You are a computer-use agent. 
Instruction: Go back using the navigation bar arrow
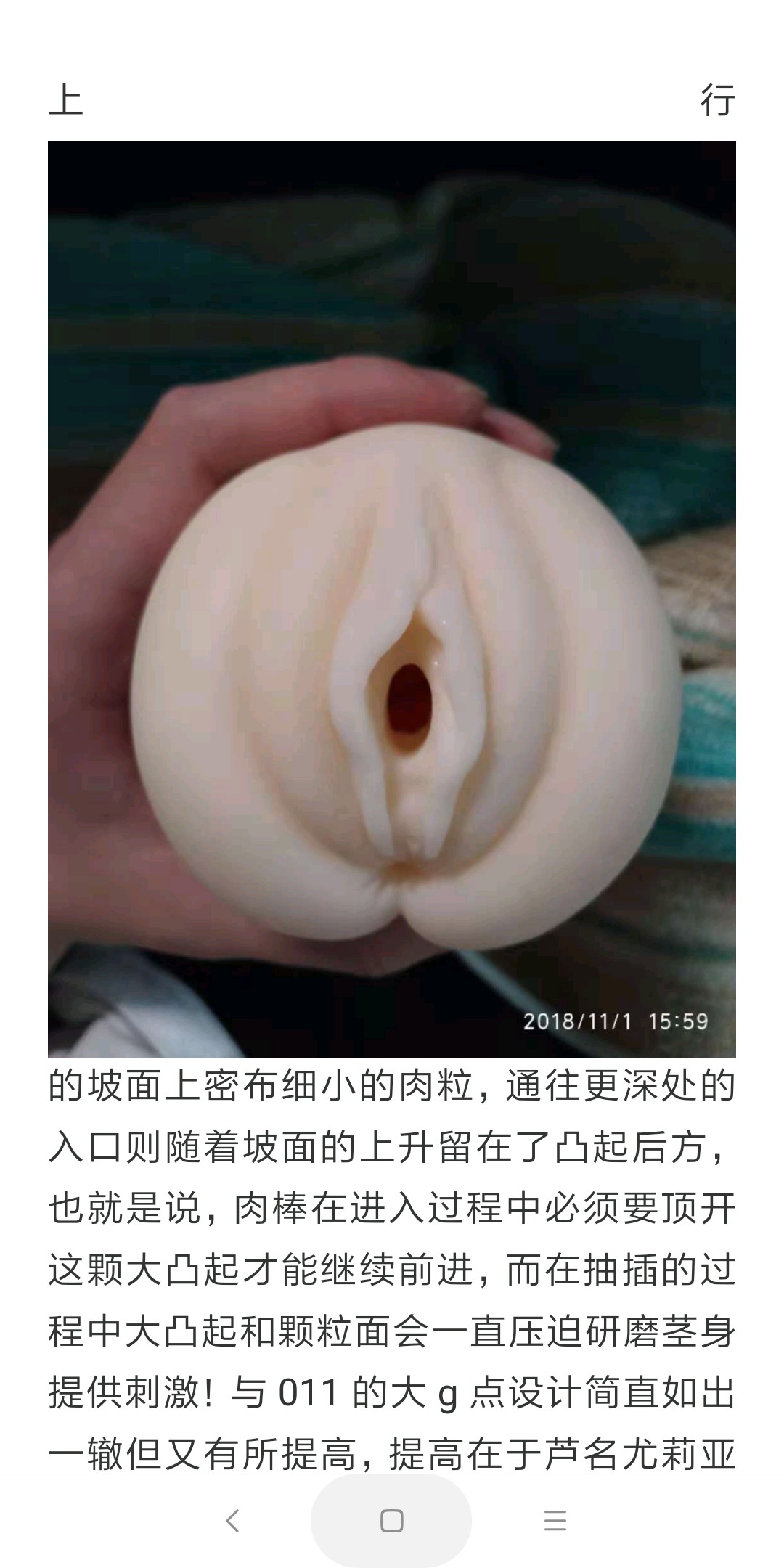pyautogui.click(x=232, y=1520)
